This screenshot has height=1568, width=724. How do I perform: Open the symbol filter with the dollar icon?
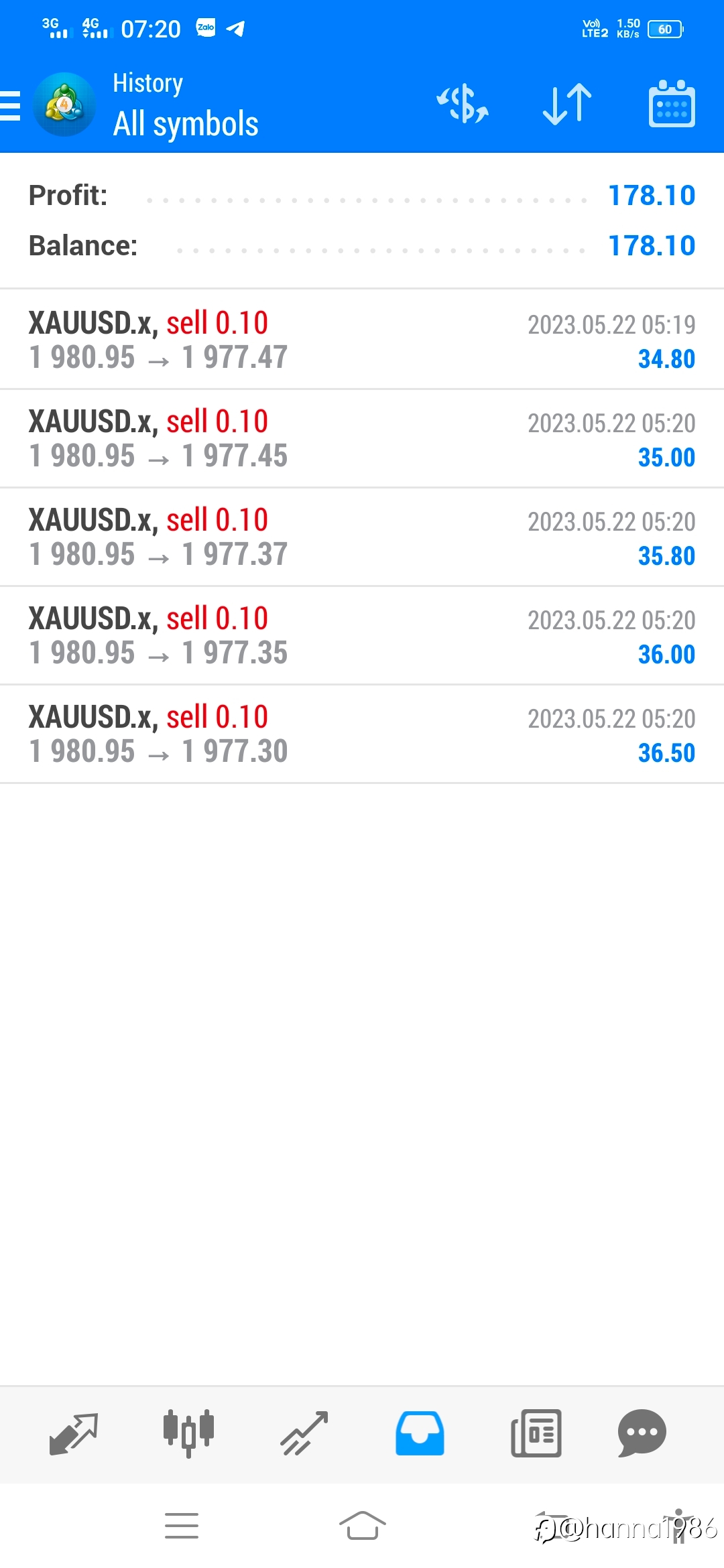(463, 105)
